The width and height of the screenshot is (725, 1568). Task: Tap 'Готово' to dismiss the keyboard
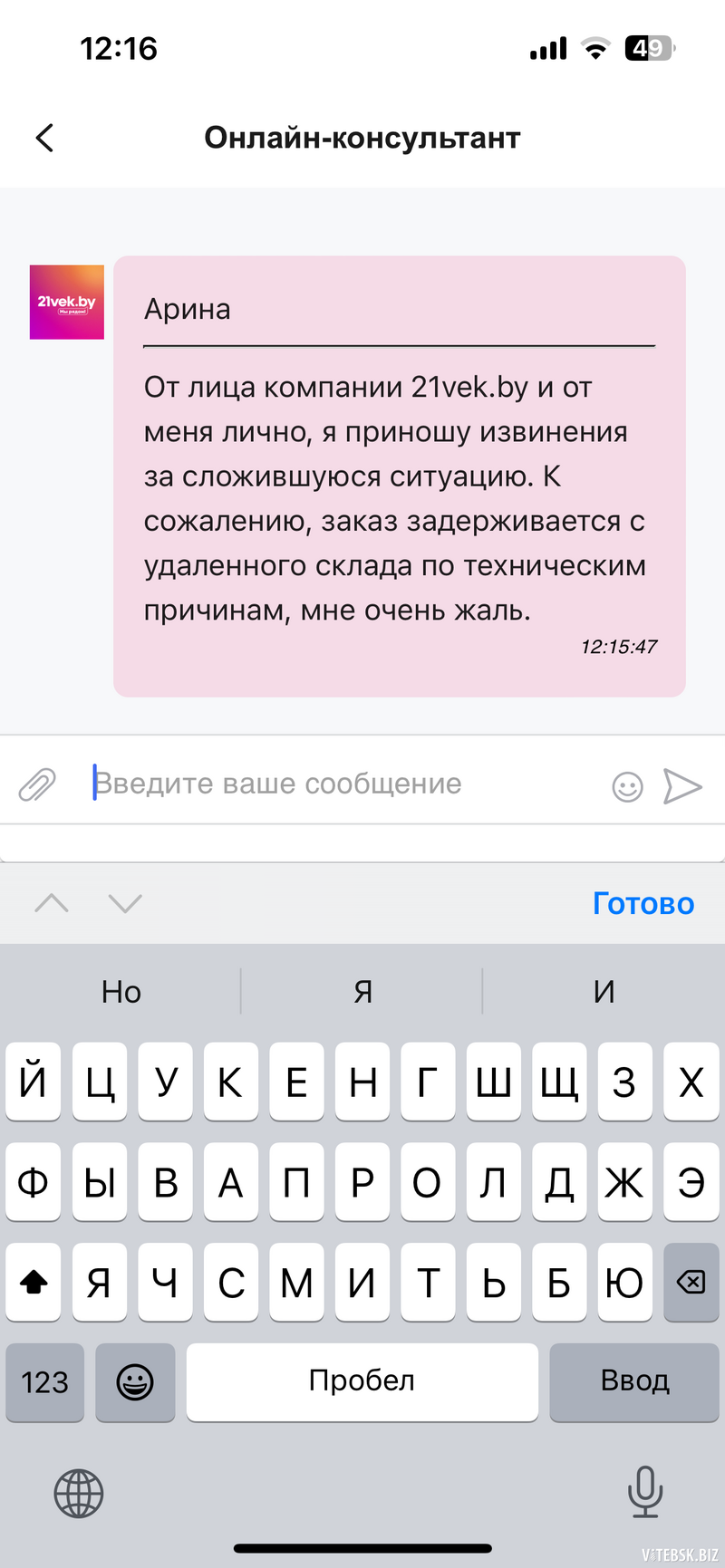coord(643,903)
